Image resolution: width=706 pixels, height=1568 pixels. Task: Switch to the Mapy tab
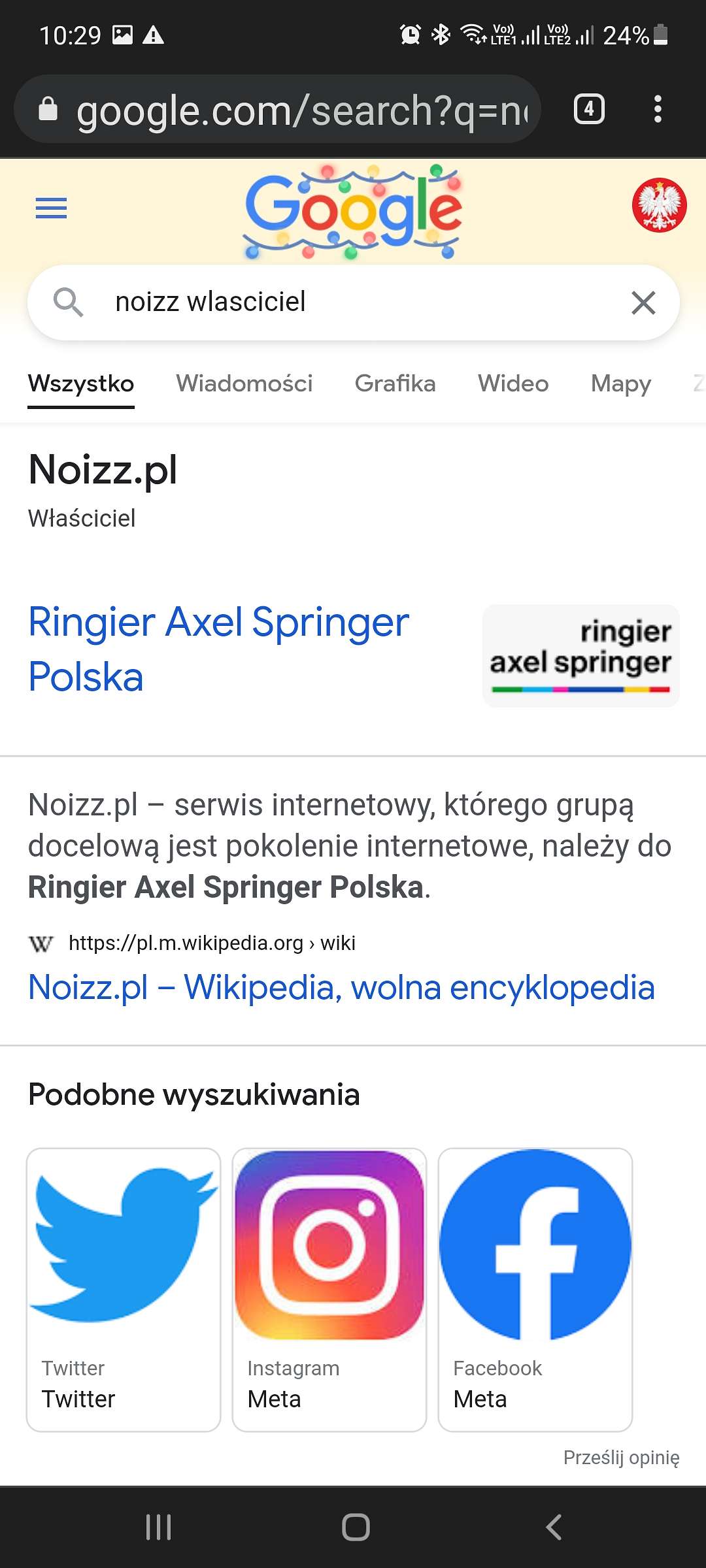pyautogui.click(x=621, y=383)
